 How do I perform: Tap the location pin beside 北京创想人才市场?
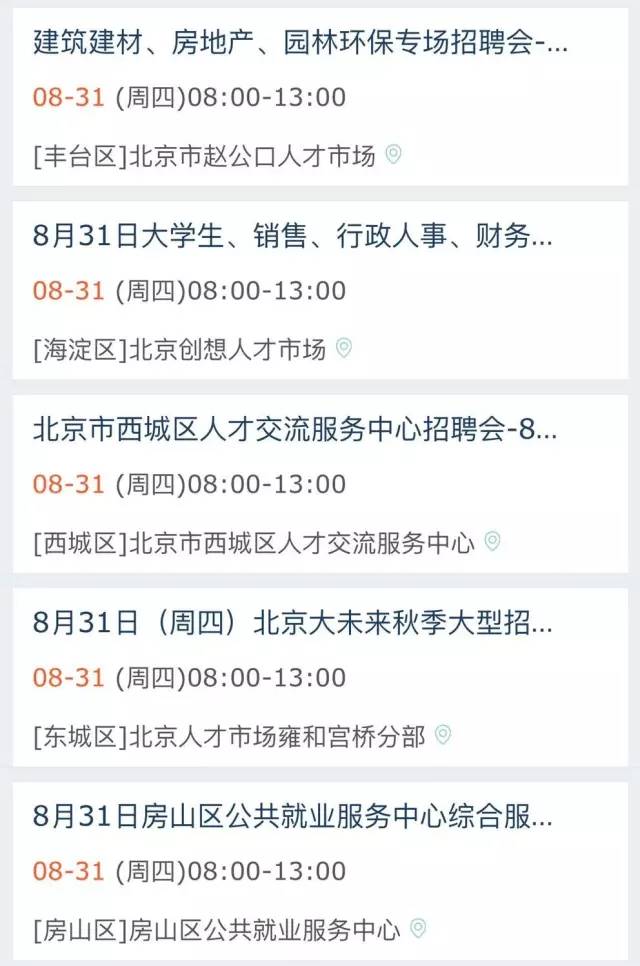click(x=344, y=348)
